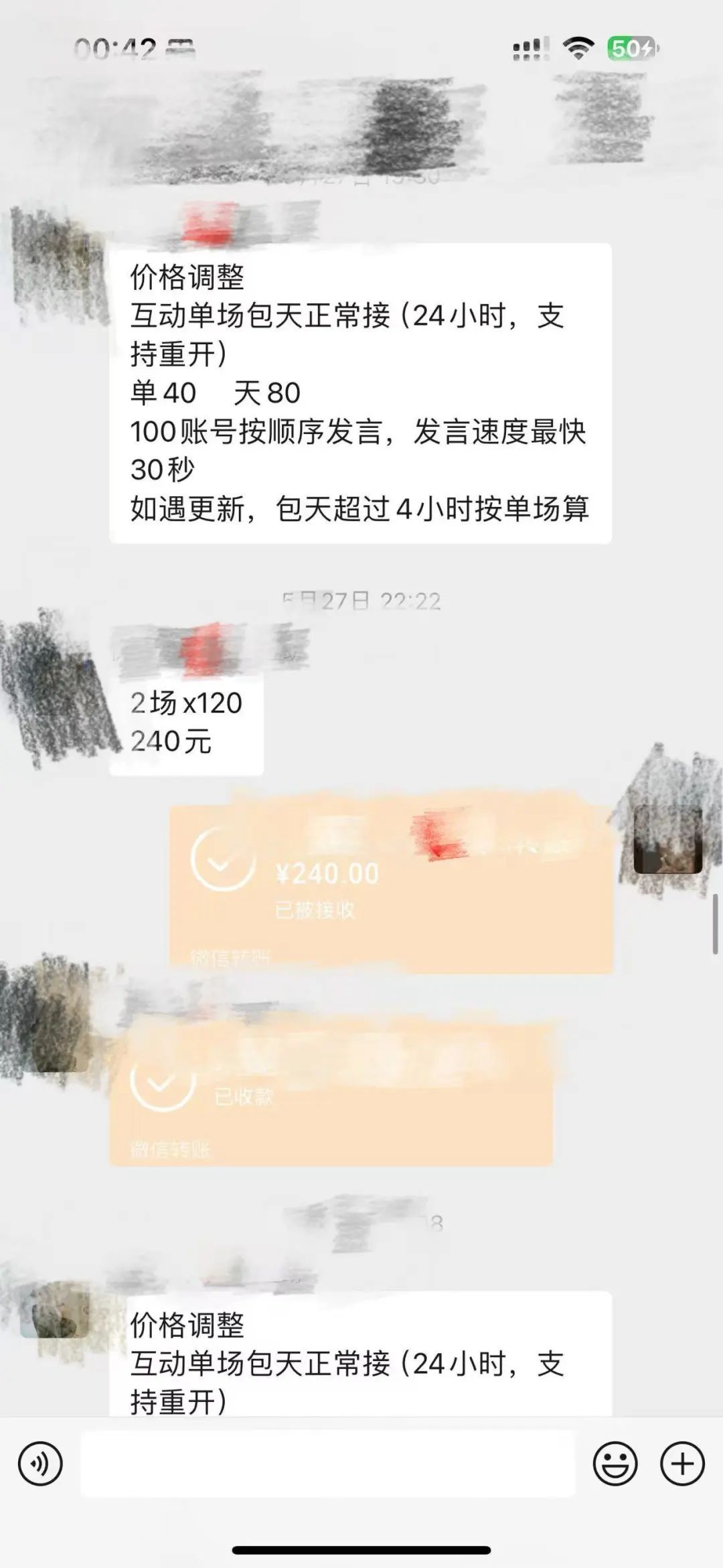Focus the message text field
This screenshot has height=1568, width=723.
coord(327,1464)
